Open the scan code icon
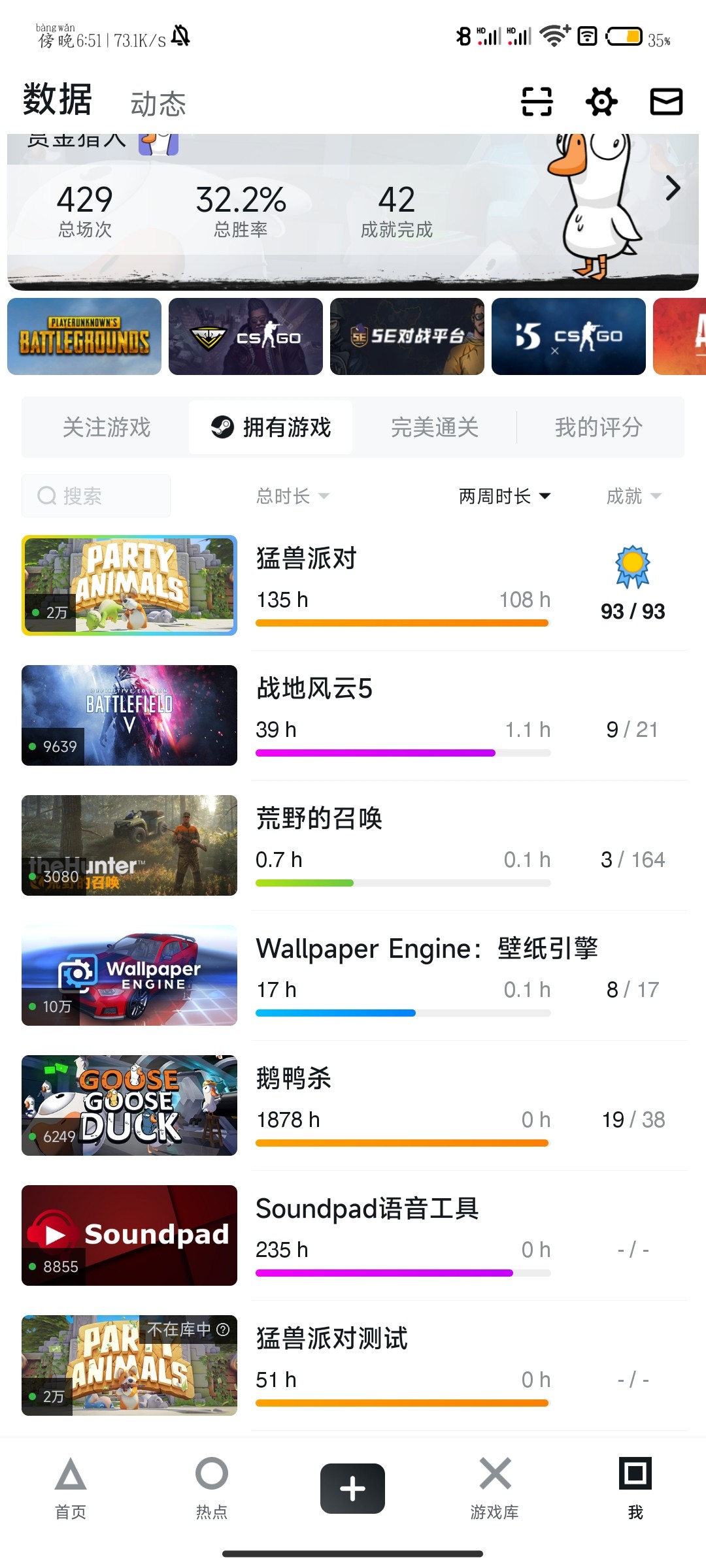This screenshot has width=706, height=1568. click(537, 102)
